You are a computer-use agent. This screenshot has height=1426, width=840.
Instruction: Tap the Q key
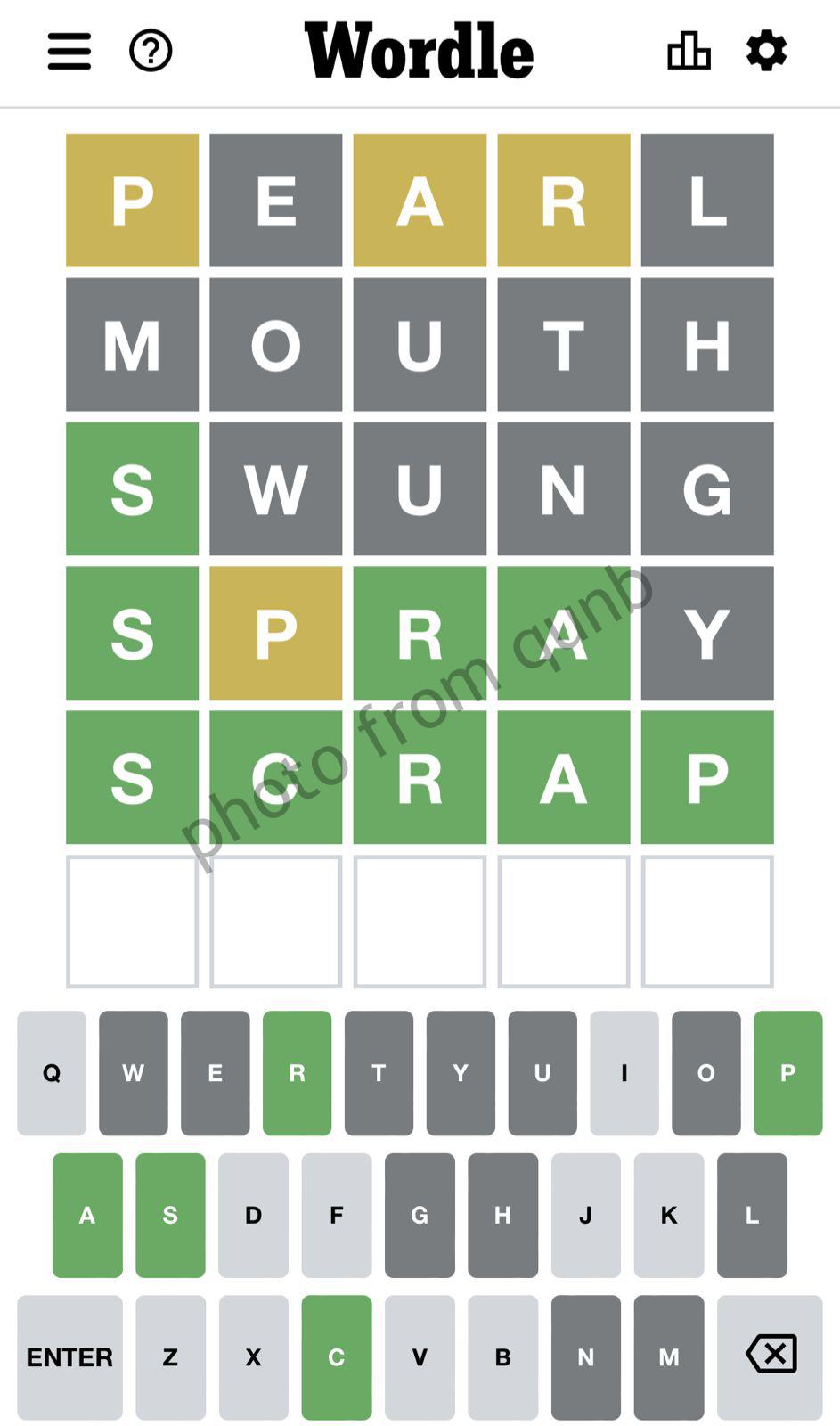pos(52,1072)
